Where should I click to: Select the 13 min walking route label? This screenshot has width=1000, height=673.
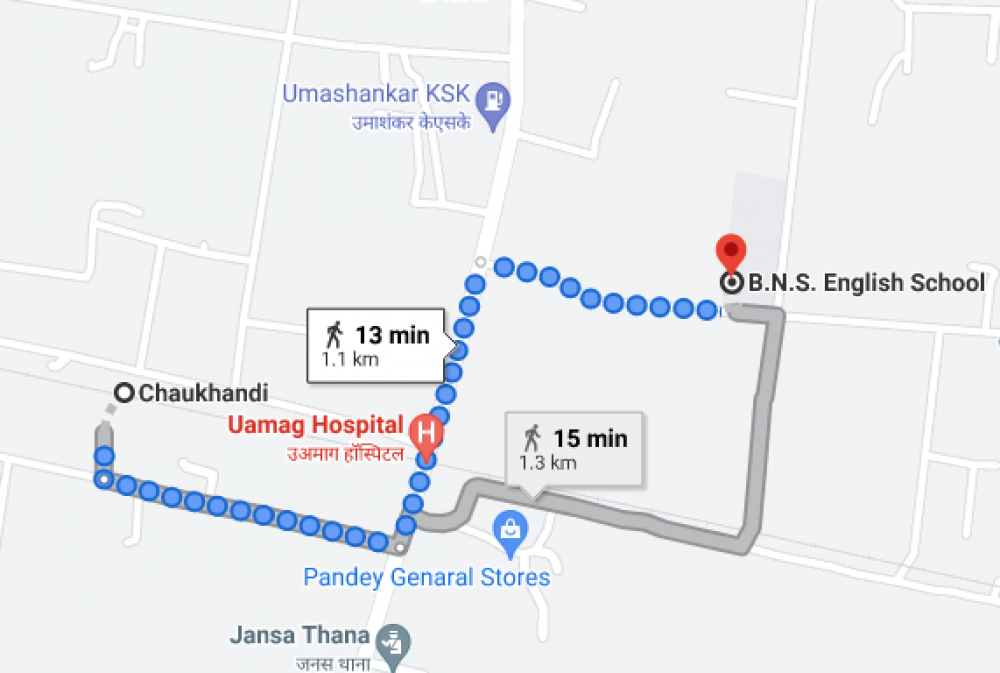click(376, 345)
